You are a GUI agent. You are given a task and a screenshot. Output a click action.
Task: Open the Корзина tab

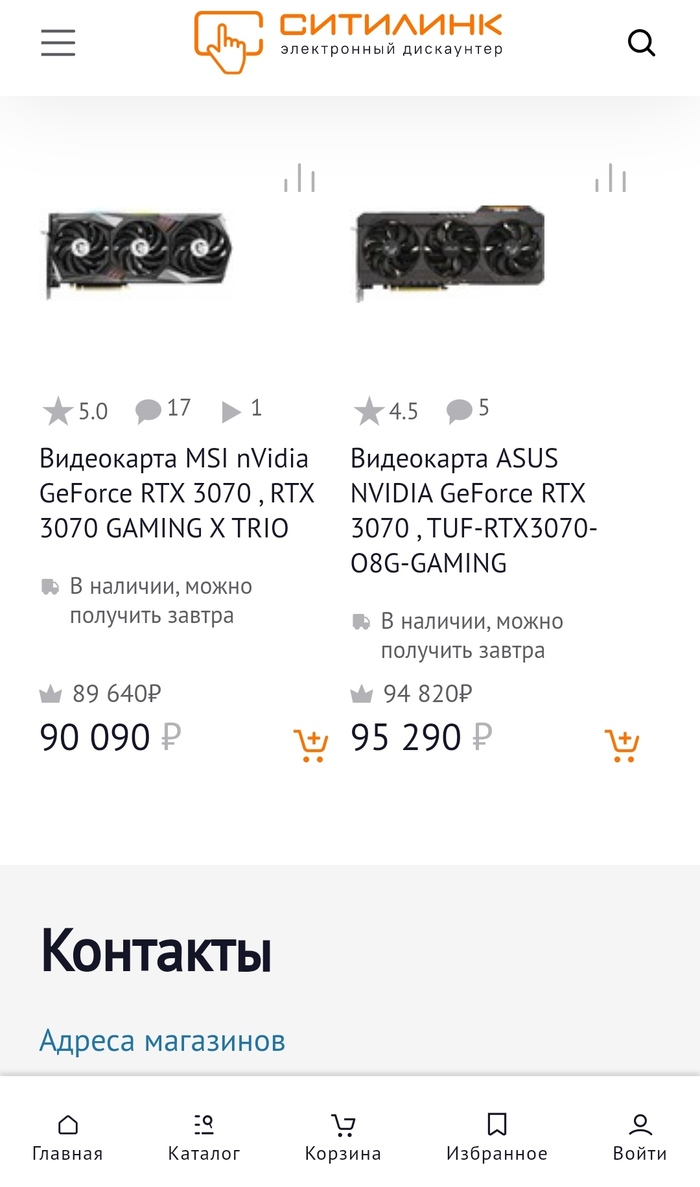(343, 1138)
